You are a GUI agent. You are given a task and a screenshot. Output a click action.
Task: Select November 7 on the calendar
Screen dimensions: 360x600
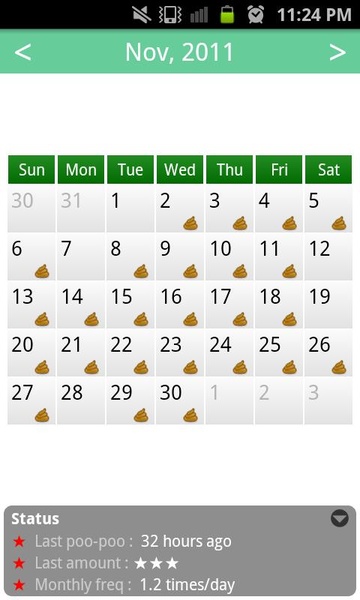[81, 257]
